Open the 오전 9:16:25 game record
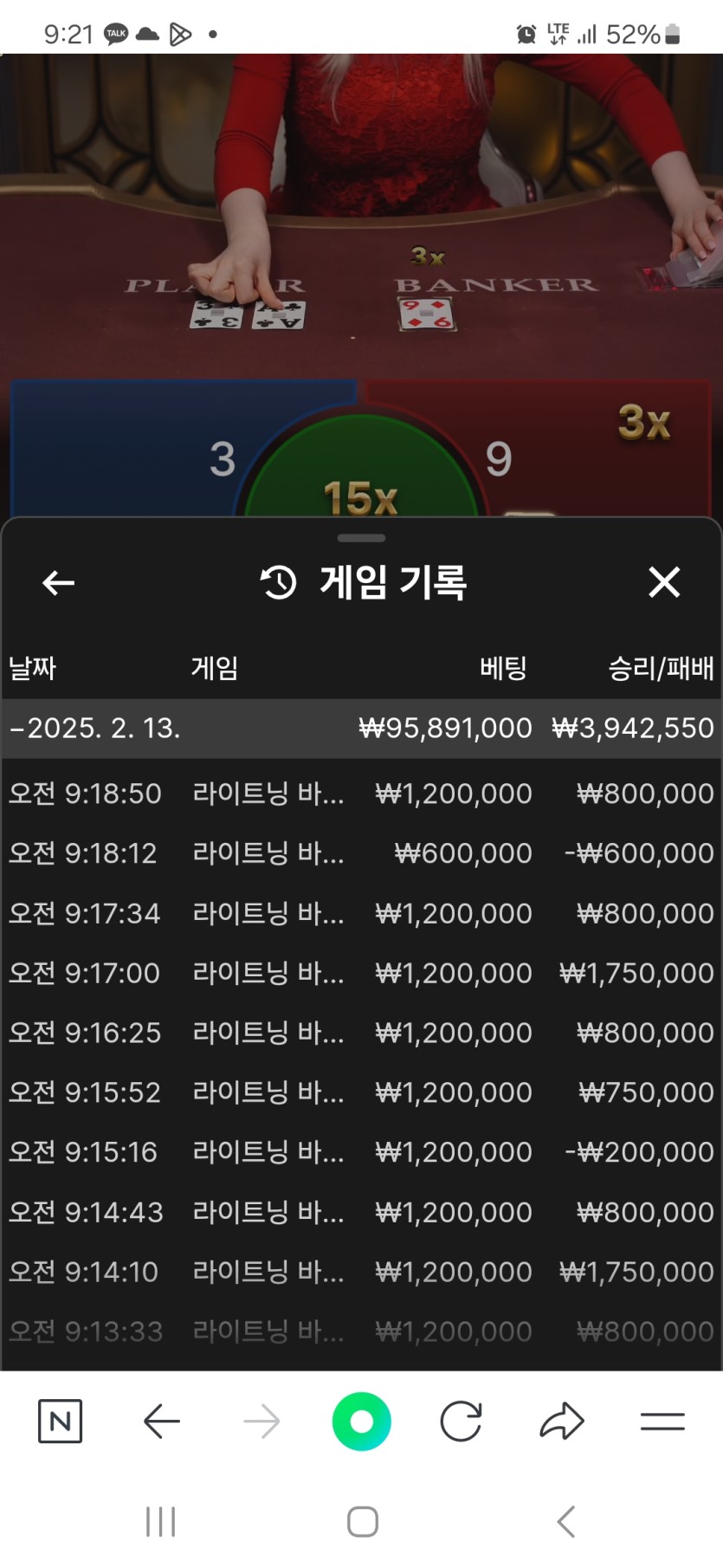 (x=361, y=1033)
